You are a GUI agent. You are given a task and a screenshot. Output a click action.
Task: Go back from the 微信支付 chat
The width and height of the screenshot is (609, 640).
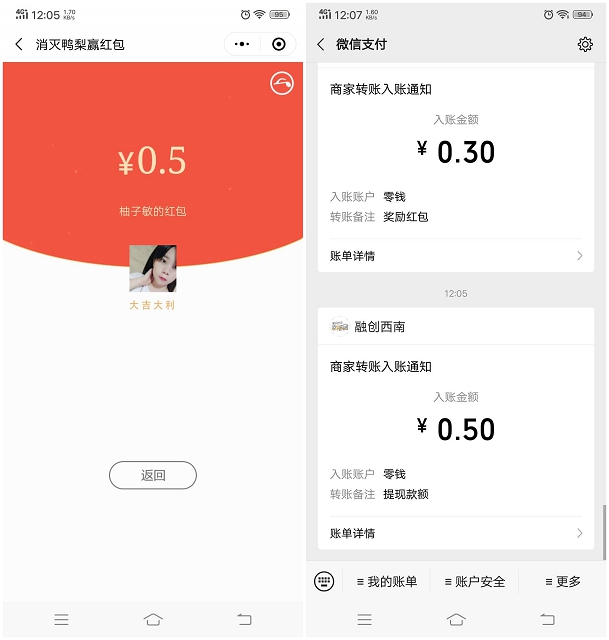(321, 45)
